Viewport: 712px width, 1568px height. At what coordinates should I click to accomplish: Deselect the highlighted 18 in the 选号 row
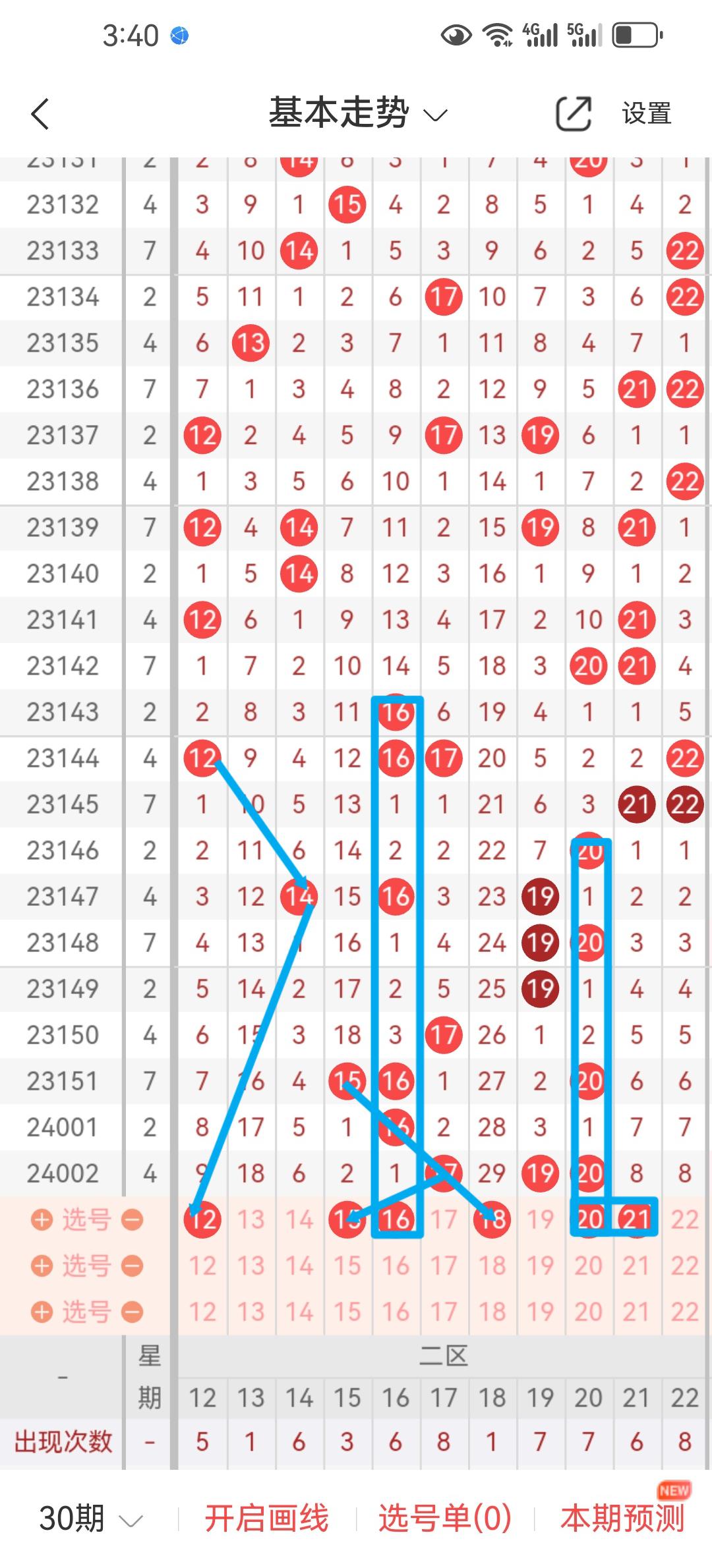[492, 1219]
